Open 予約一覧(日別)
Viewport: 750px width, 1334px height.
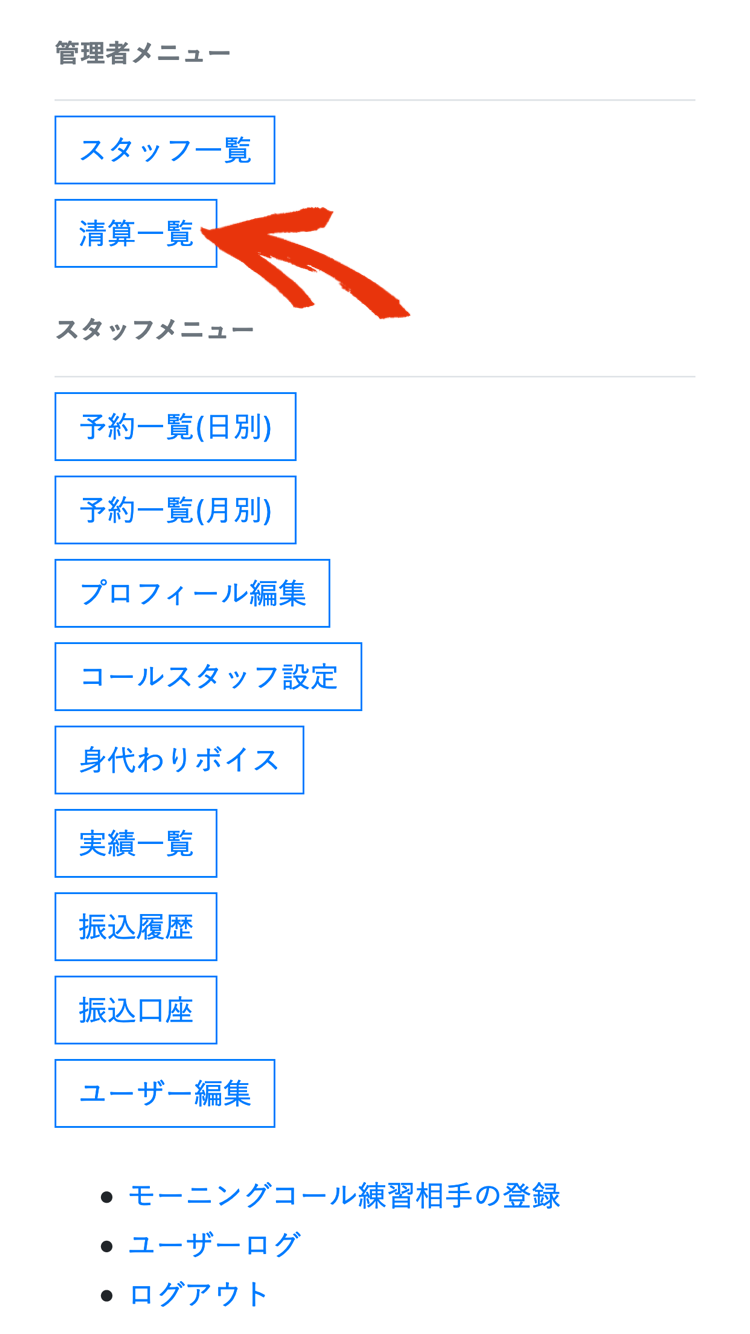175,427
